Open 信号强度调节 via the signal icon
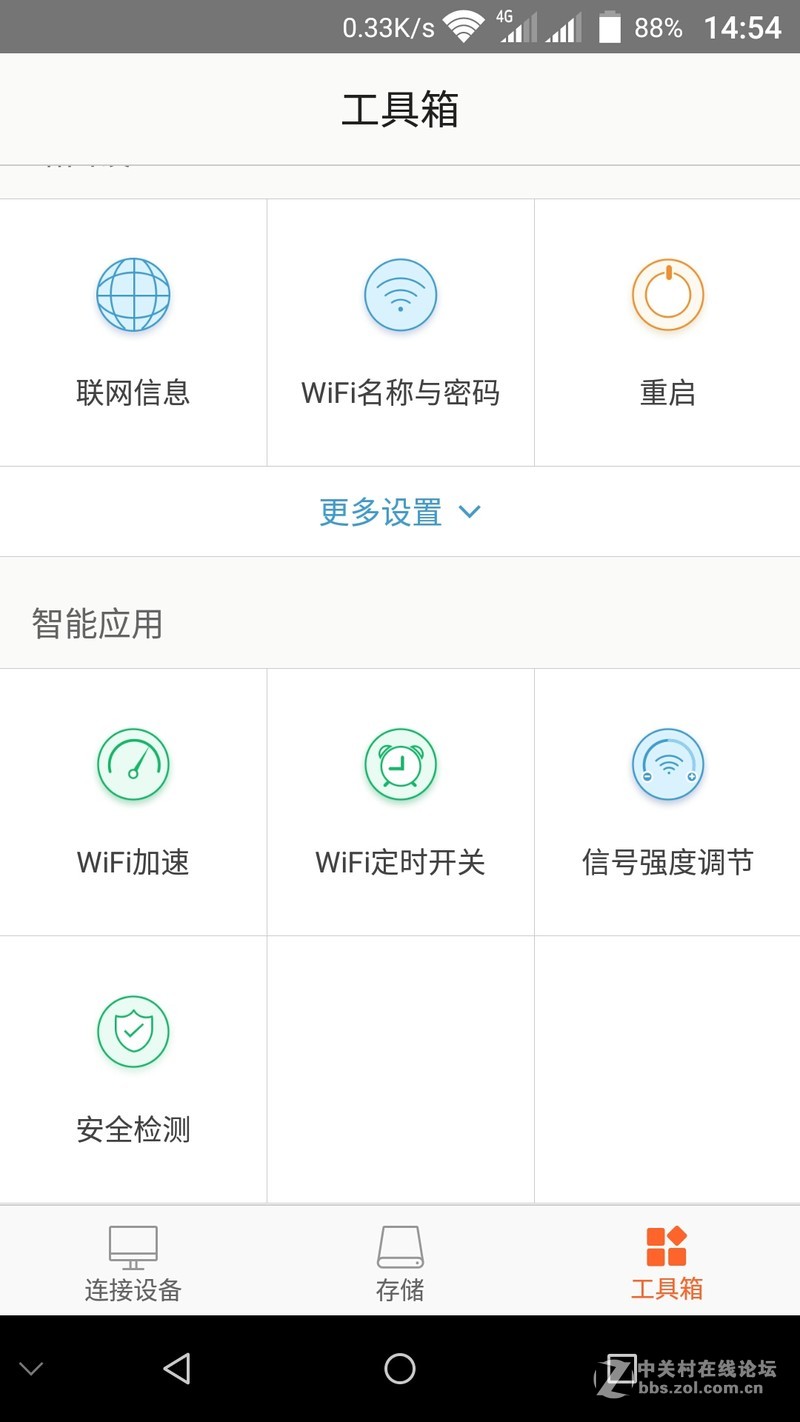This screenshot has width=800, height=1422. pos(666,763)
